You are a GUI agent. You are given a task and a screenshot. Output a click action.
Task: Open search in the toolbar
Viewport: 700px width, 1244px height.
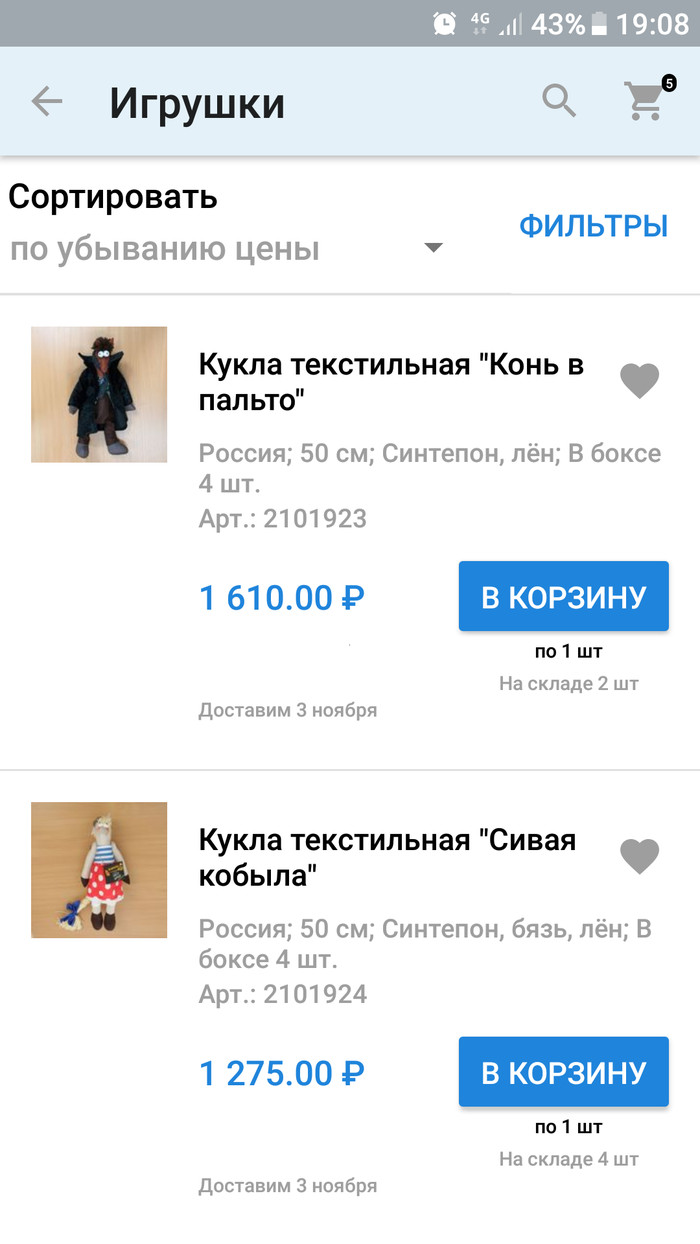point(559,101)
